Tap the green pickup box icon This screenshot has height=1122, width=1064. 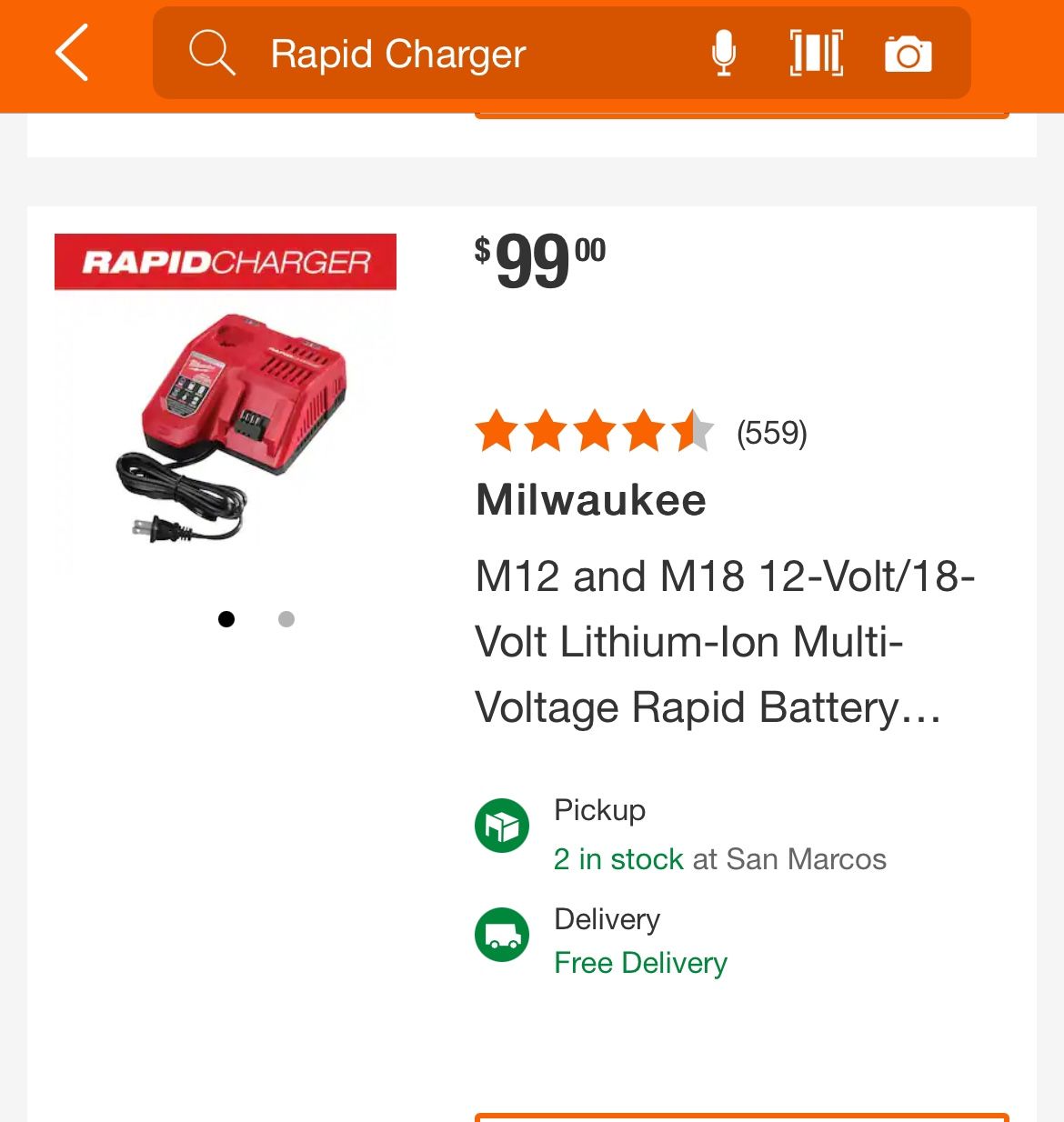tap(501, 826)
